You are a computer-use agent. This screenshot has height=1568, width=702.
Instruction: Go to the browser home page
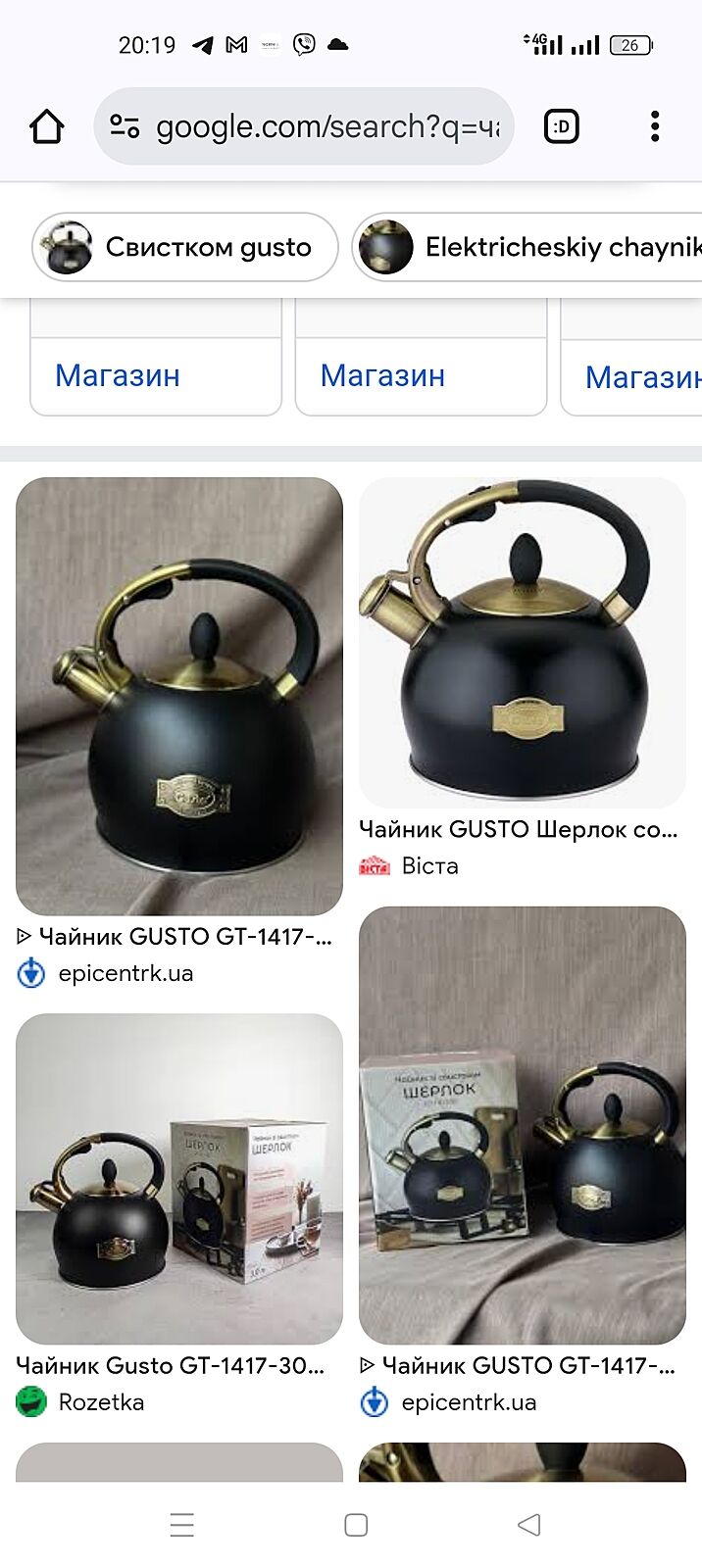[x=46, y=126]
